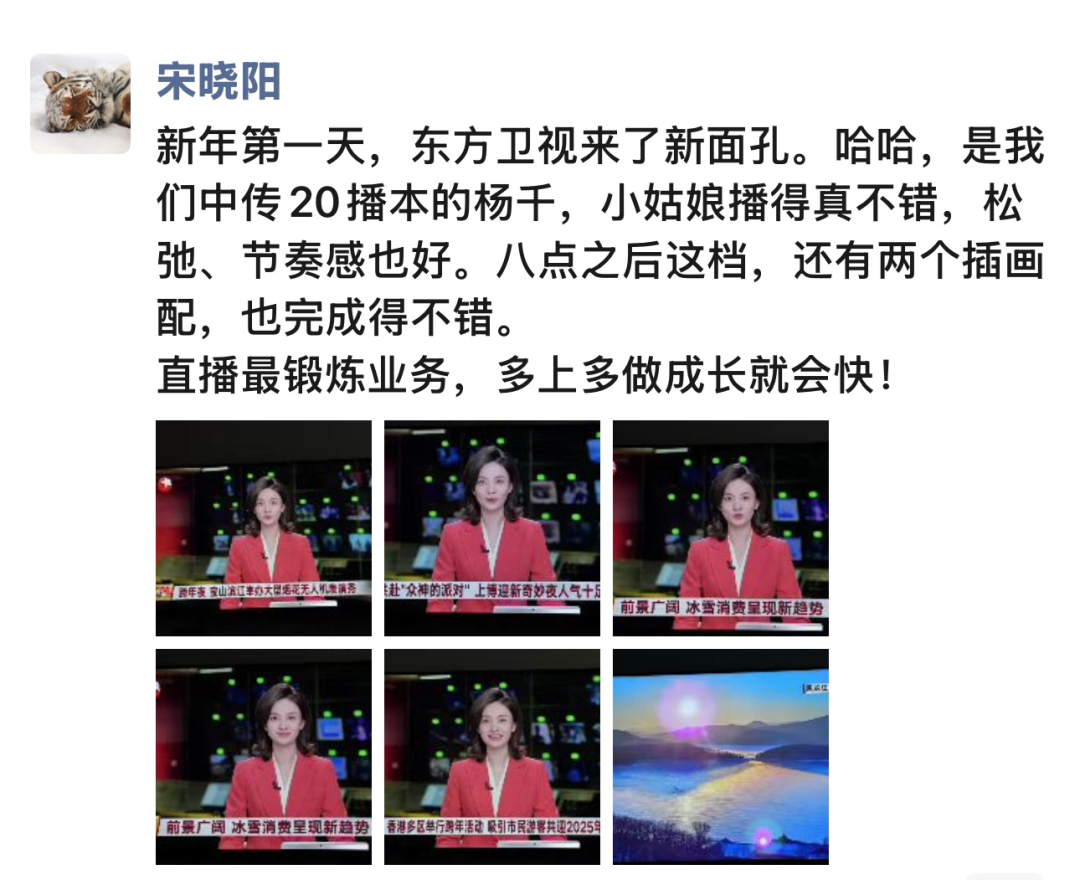Open 宋晓阳's tiger profile avatar
The image size is (1080, 880).
[80, 104]
